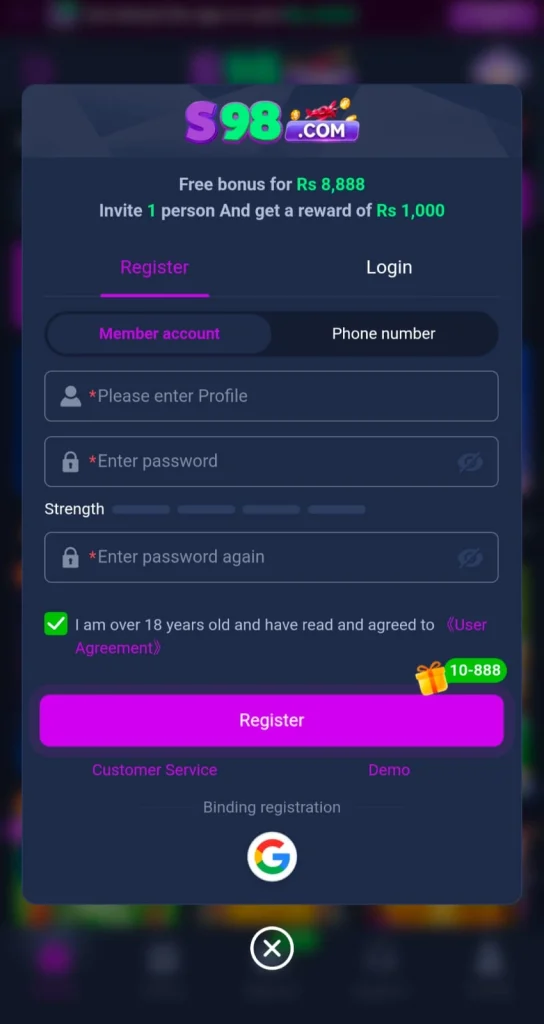Select the Register tab
This screenshot has width=544, height=1024.
click(x=155, y=267)
